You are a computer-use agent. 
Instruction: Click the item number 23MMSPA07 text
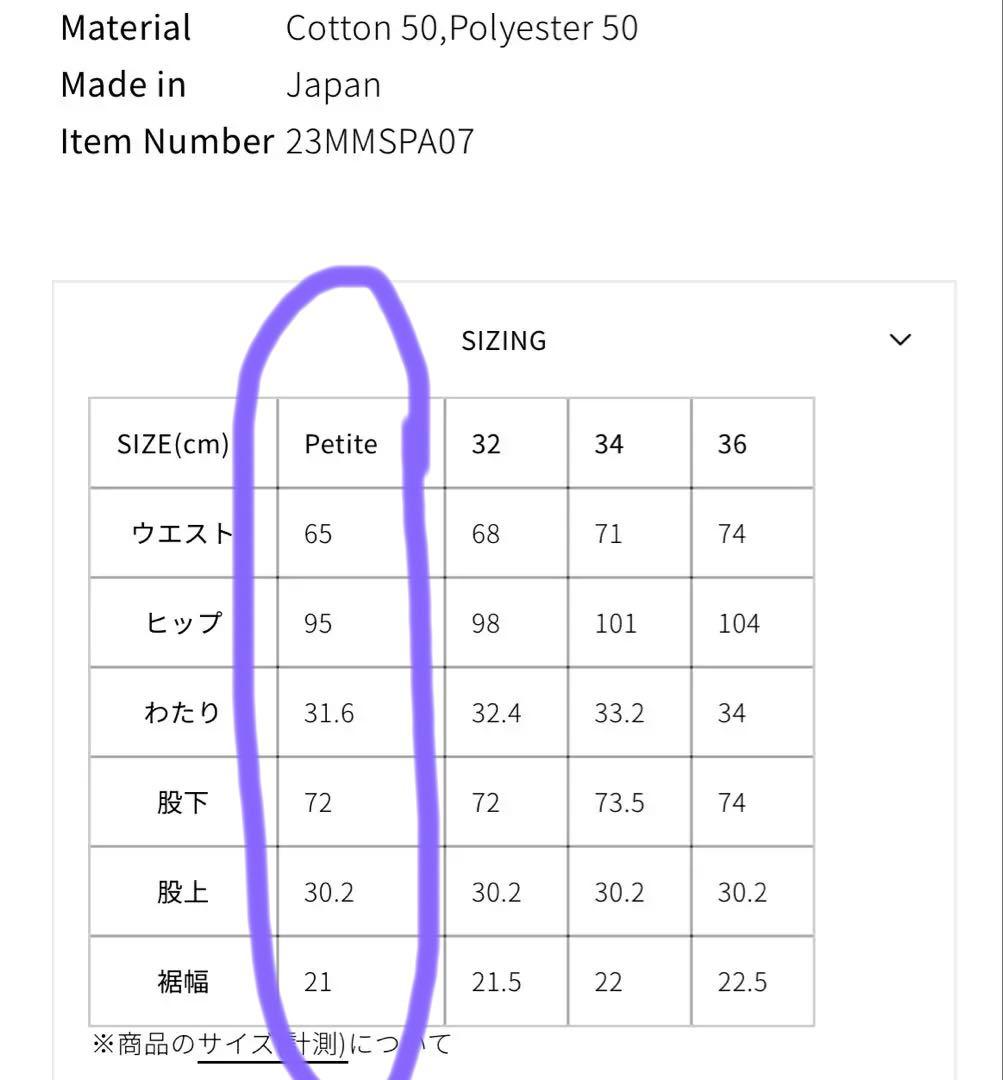point(378,141)
